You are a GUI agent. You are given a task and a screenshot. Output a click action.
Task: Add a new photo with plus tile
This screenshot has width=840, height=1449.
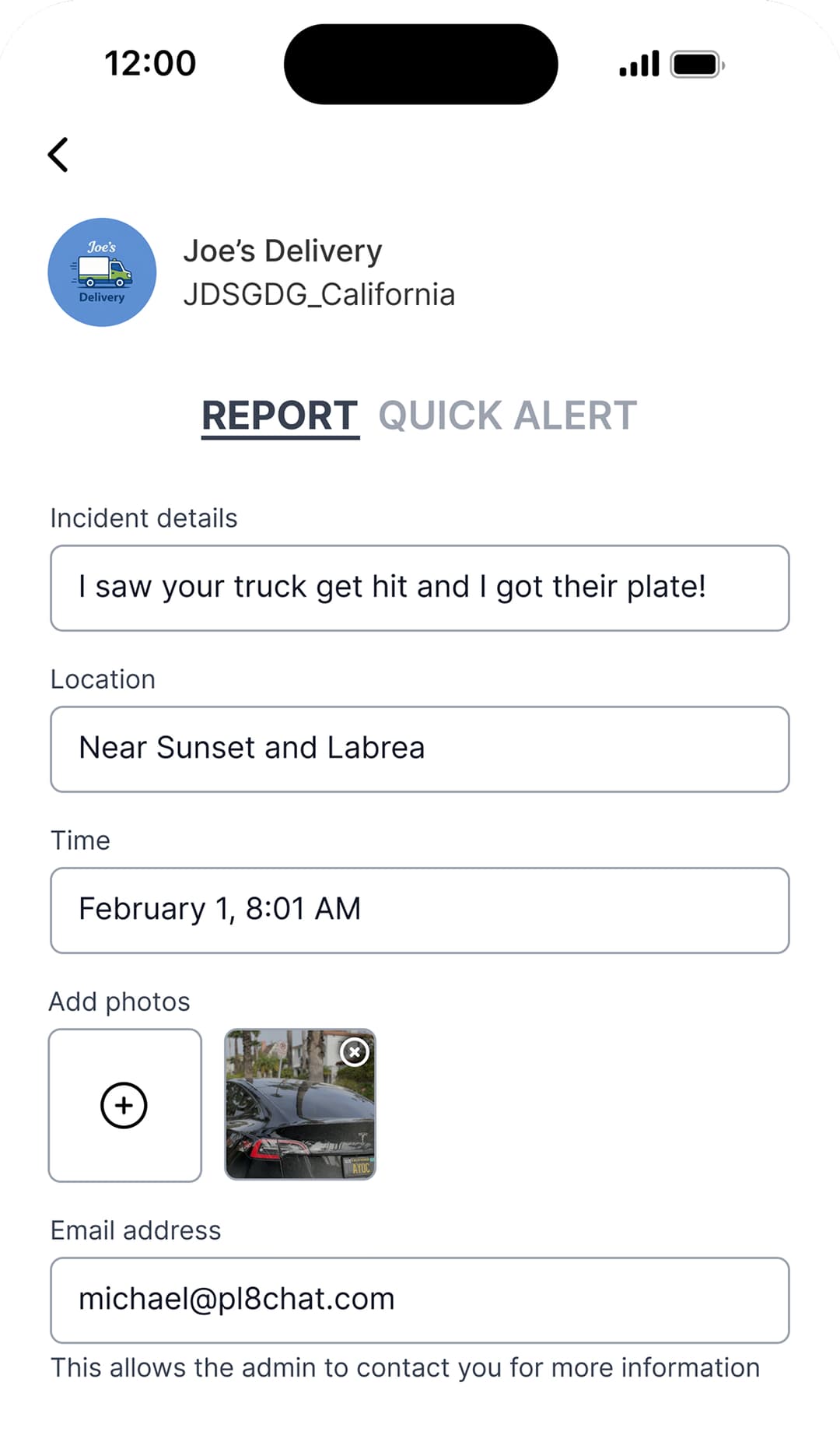124,1105
